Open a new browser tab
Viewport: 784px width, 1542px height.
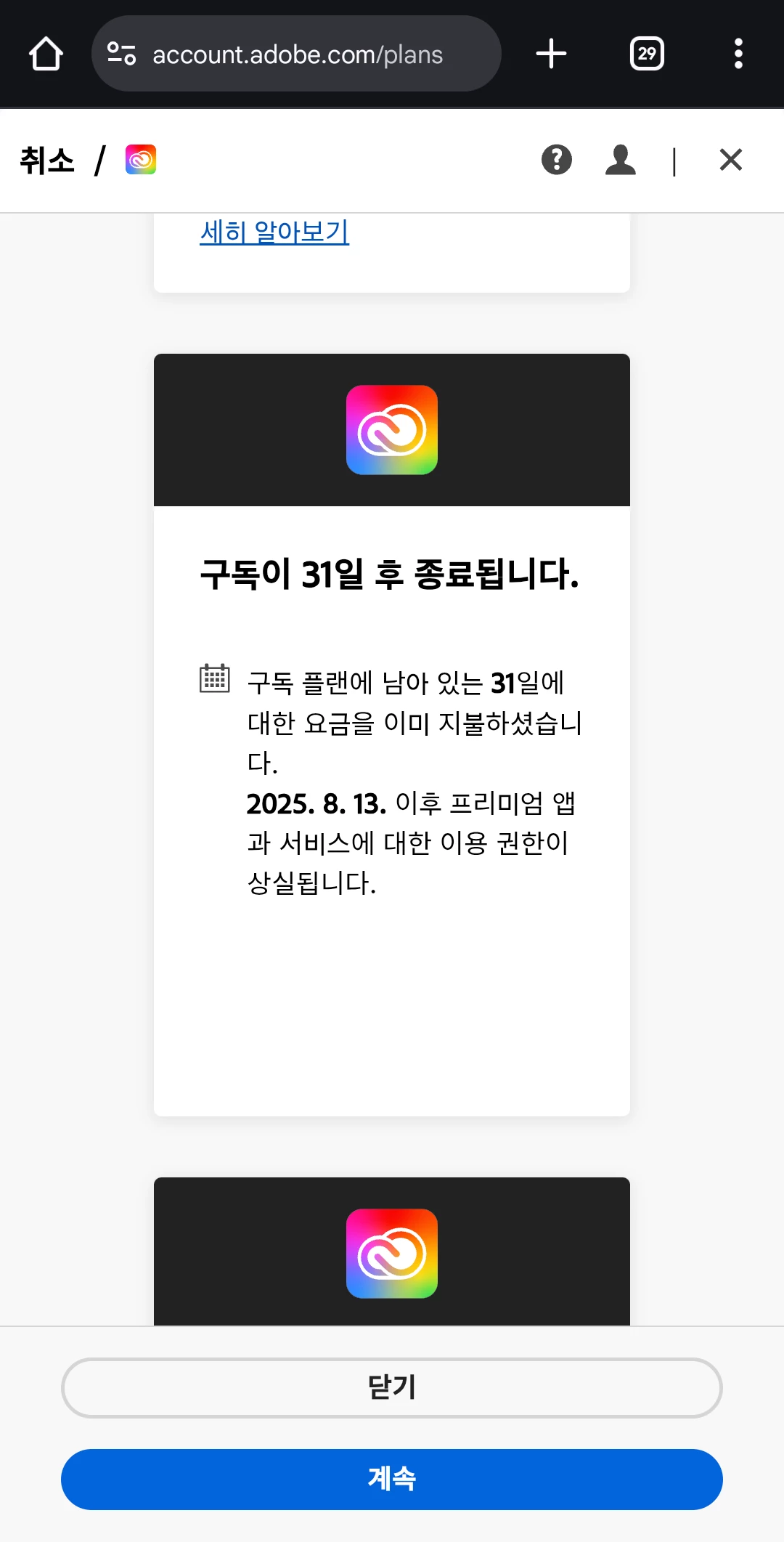(x=551, y=54)
